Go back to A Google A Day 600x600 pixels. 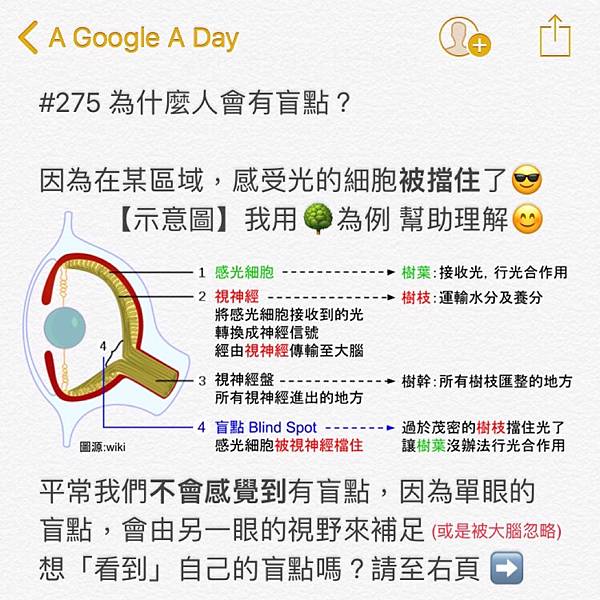tap(128, 39)
